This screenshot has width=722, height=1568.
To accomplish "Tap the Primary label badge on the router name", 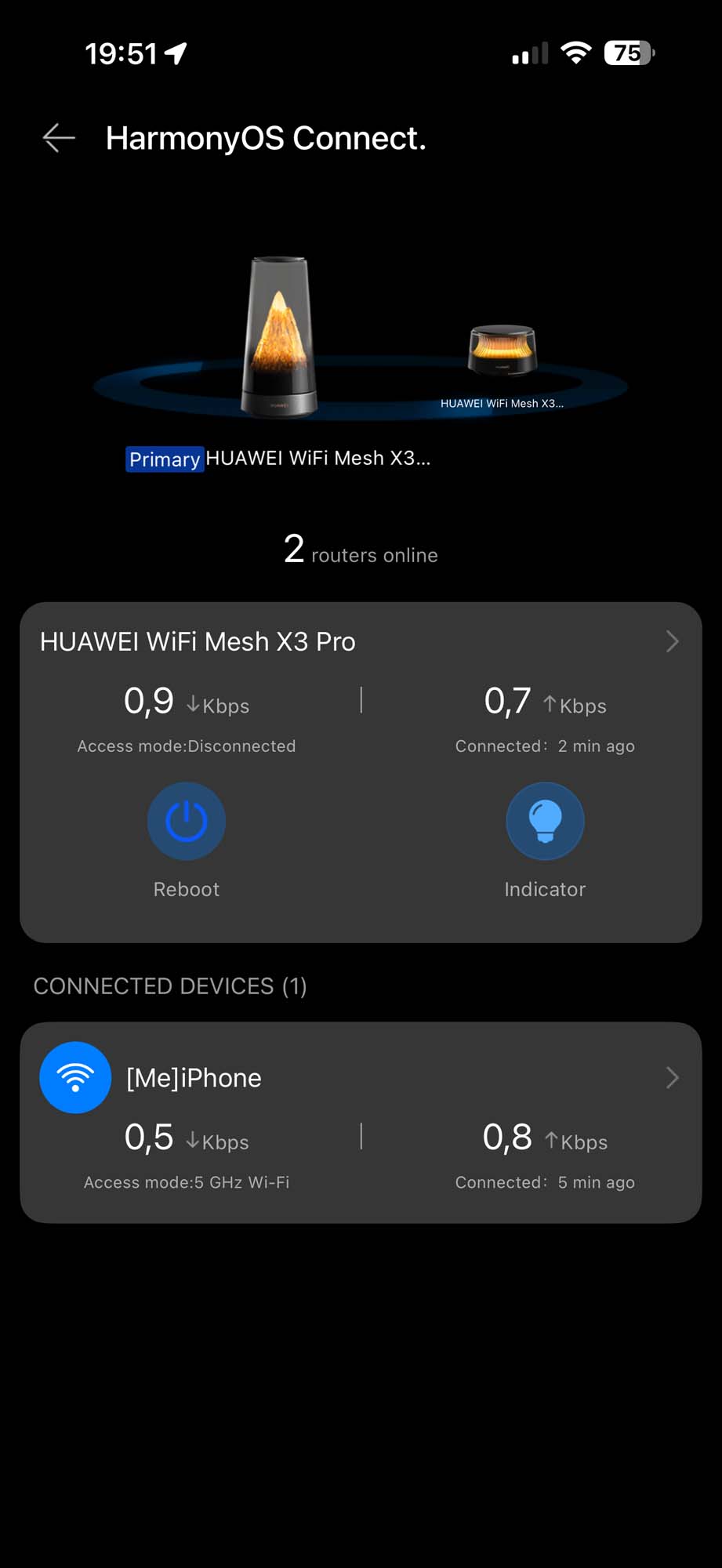I will point(164,459).
